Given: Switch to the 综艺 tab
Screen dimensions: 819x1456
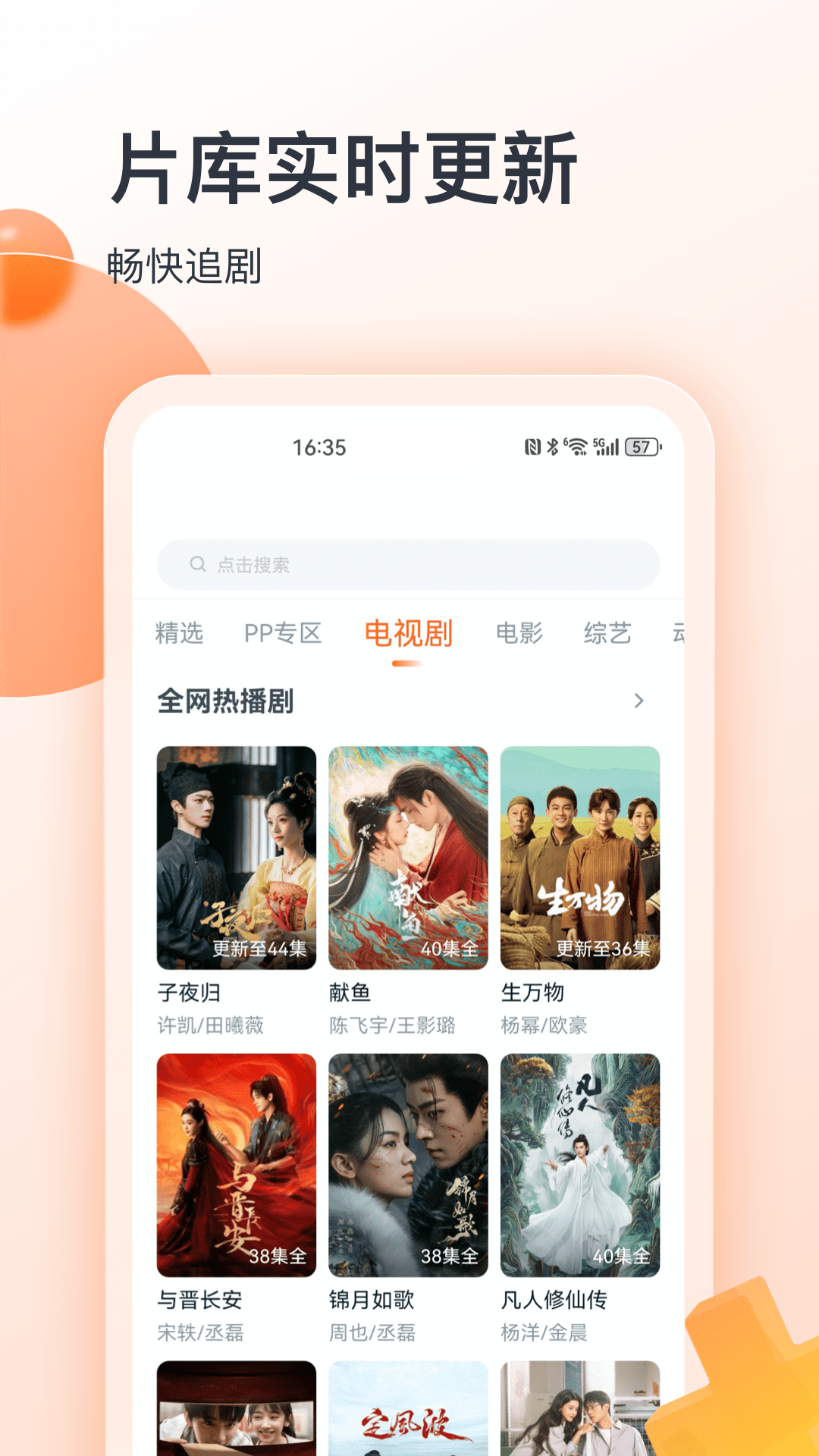Looking at the screenshot, I should pos(608,634).
